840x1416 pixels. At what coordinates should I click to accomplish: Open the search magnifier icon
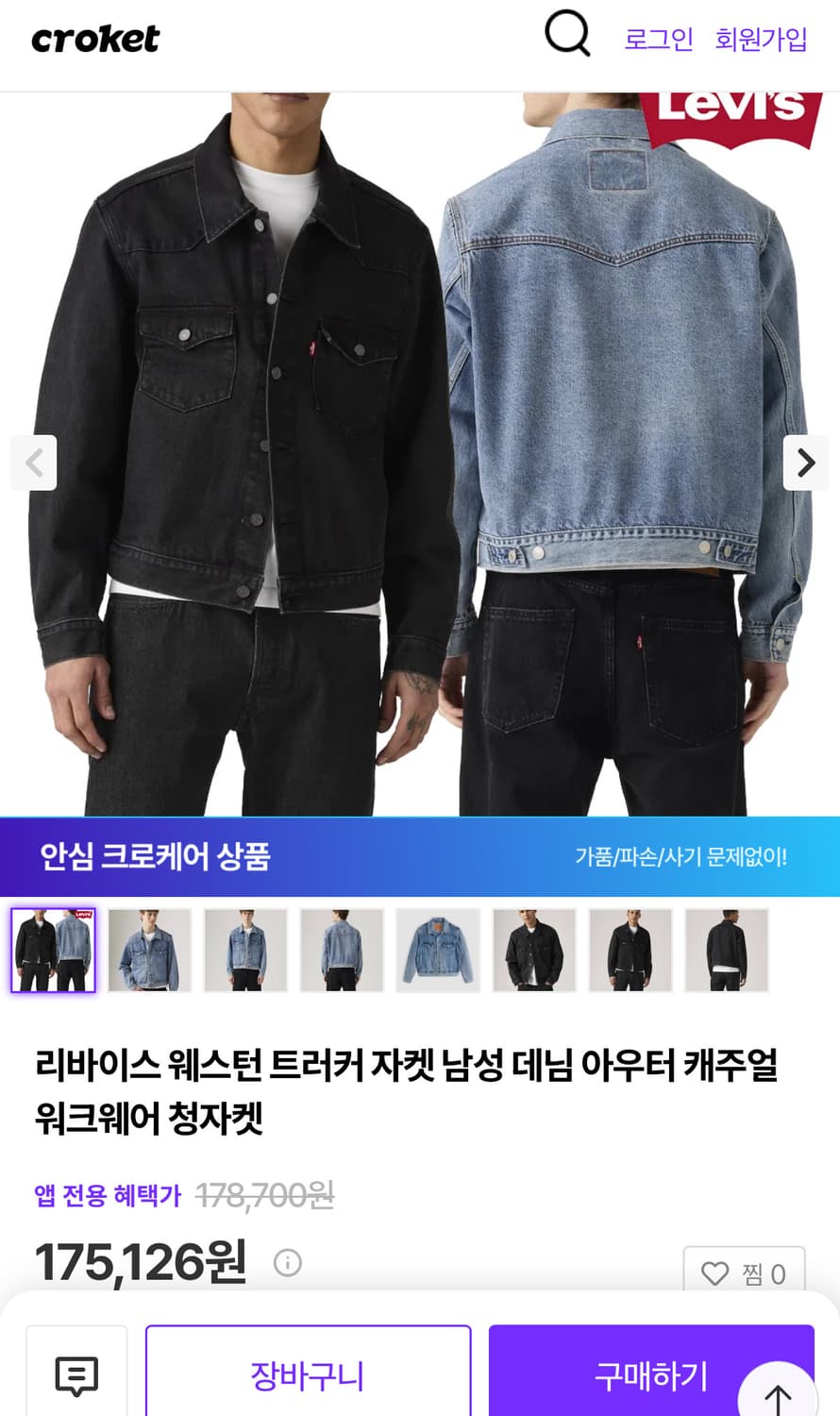pos(567,38)
